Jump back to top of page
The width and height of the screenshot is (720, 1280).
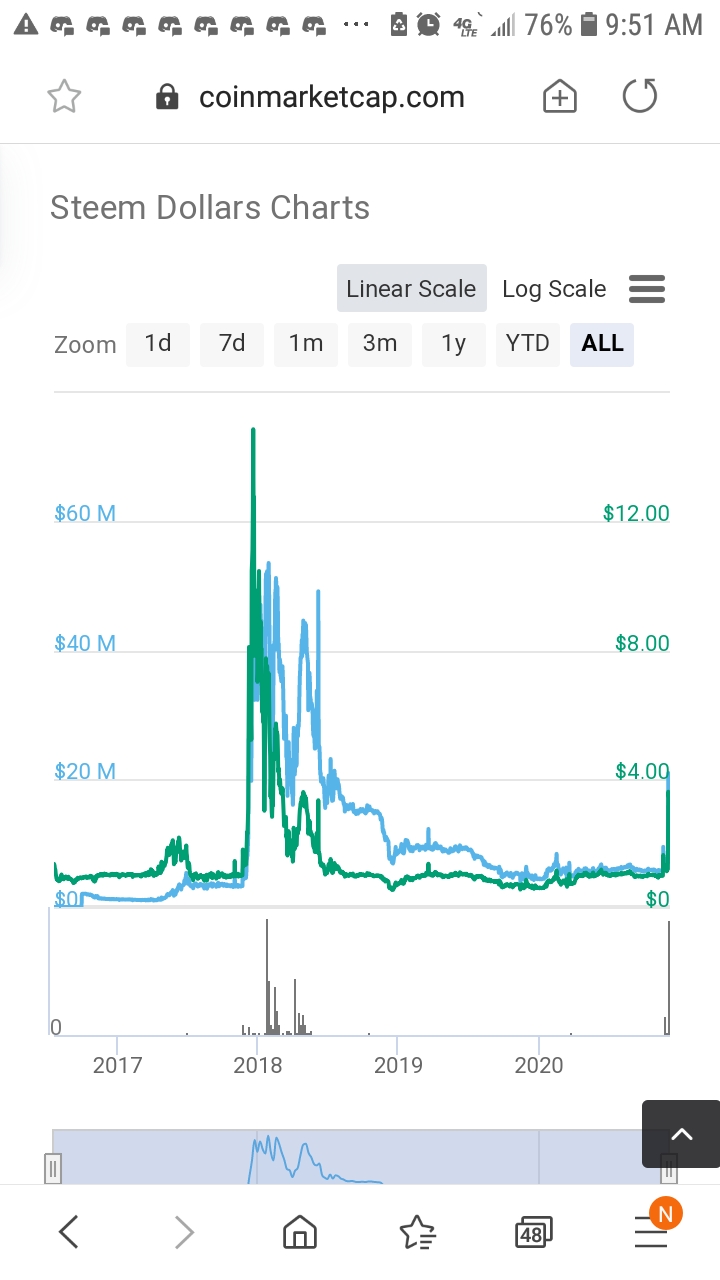point(681,1134)
